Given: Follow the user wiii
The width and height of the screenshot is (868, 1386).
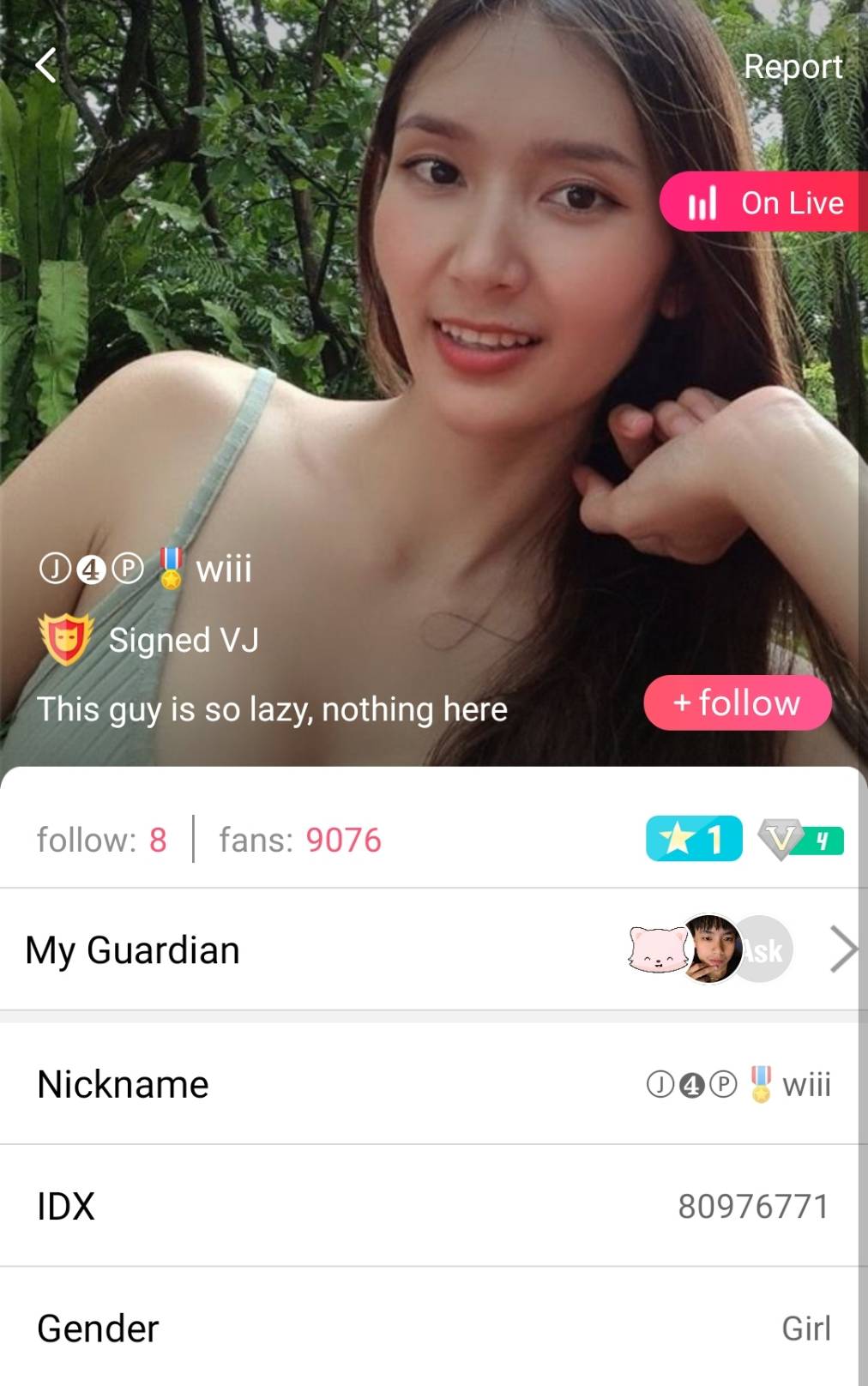Looking at the screenshot, I should click(737, 703).
